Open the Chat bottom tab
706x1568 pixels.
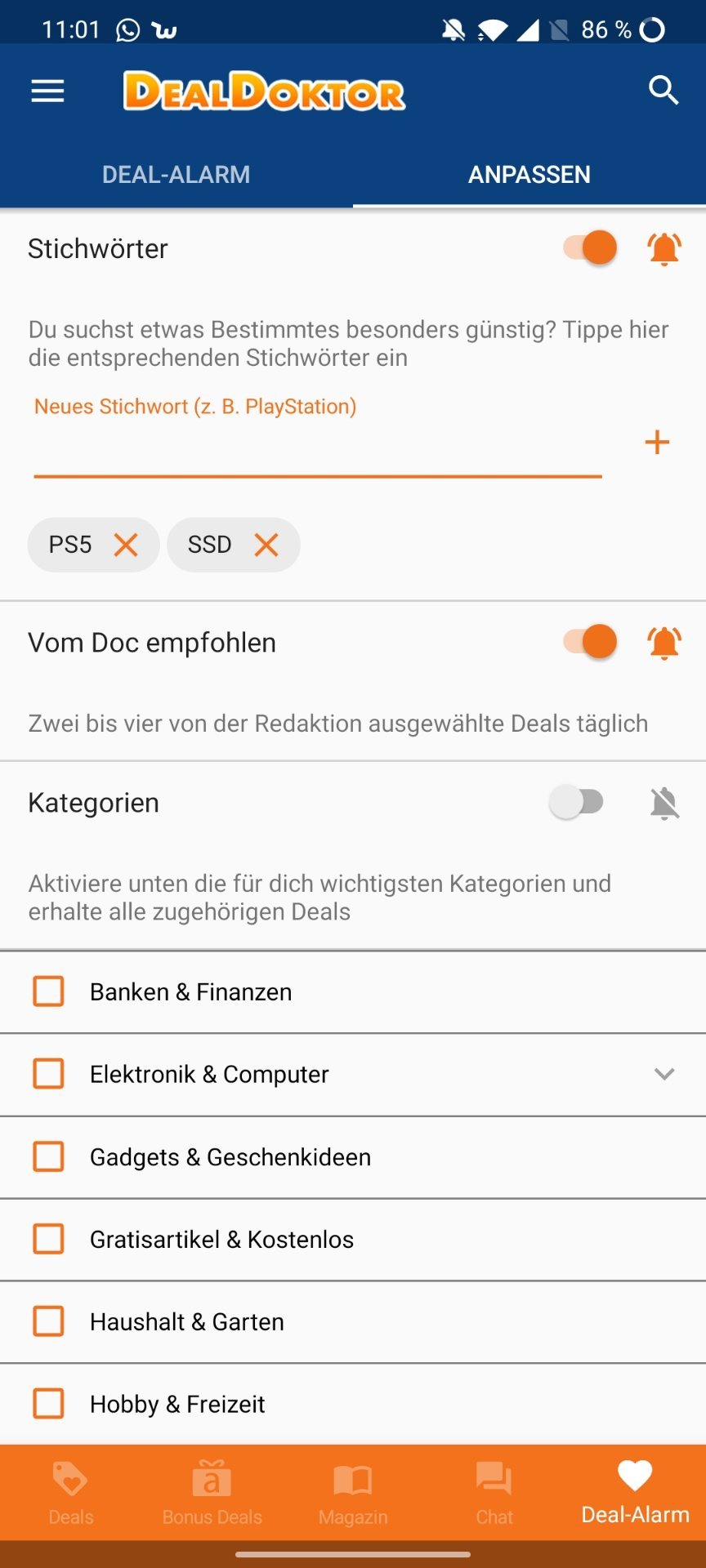[494, 1494]
